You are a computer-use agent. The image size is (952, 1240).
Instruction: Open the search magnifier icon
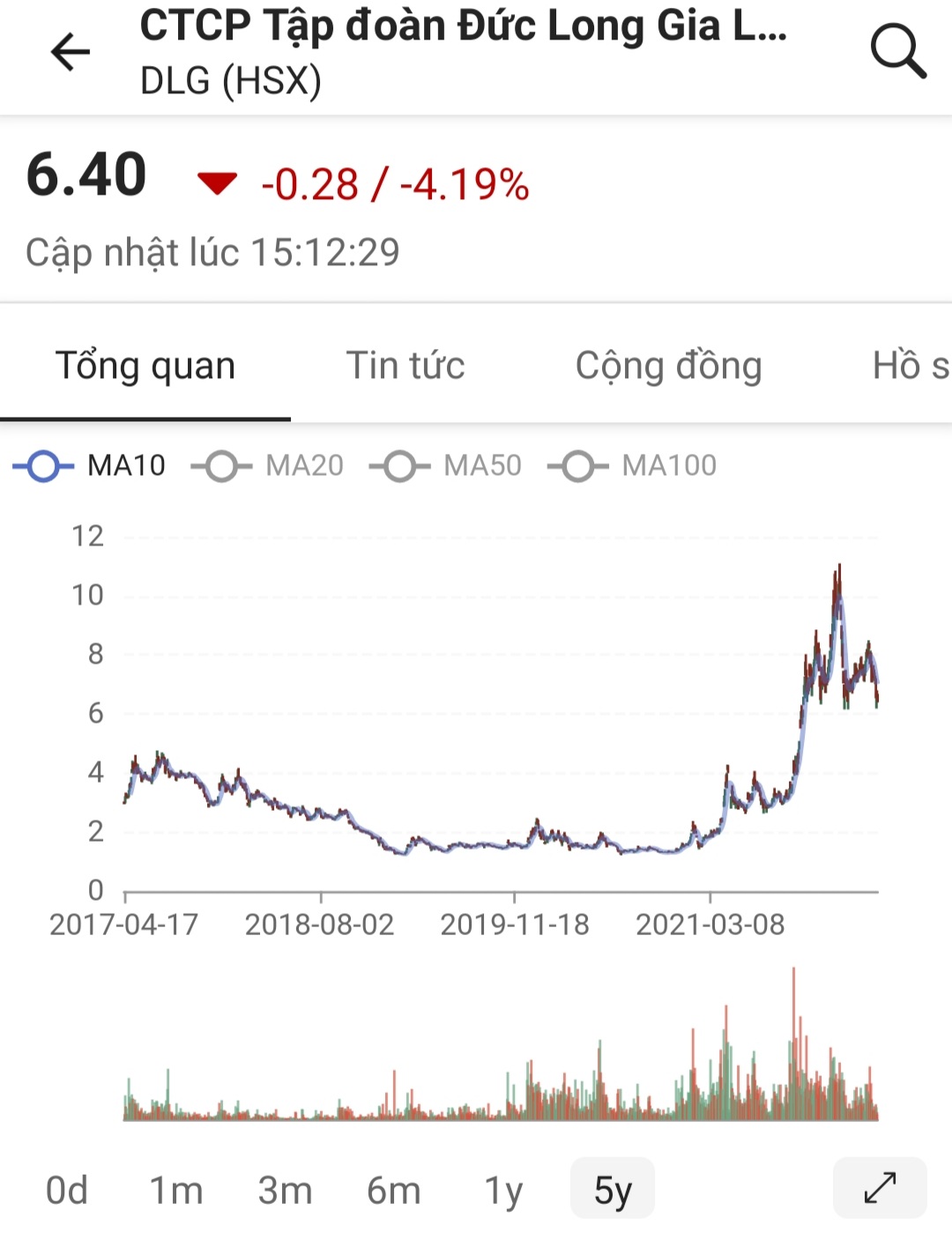[897, 51]
